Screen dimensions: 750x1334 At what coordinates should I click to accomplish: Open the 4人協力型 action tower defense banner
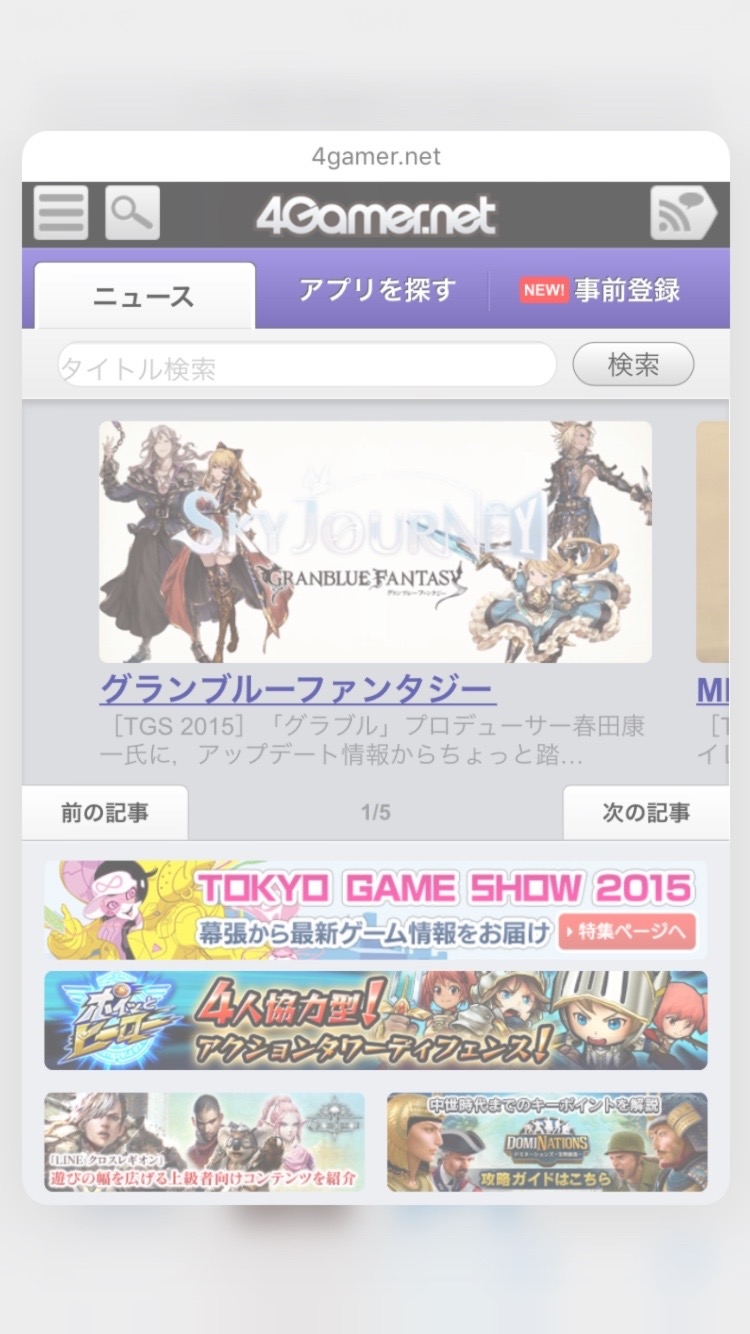click(375, 1020)
